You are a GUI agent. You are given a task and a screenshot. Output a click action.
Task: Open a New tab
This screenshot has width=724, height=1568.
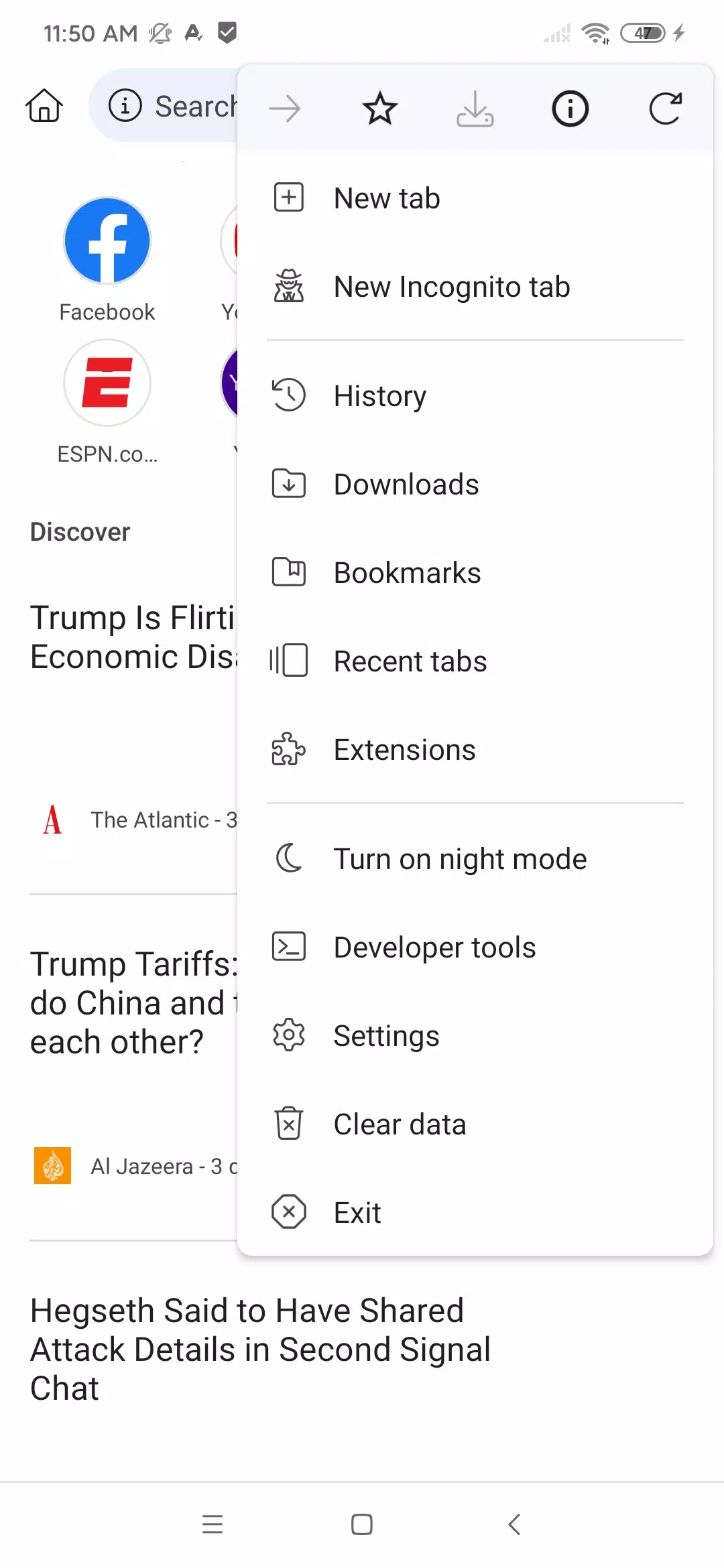point(387,198)
